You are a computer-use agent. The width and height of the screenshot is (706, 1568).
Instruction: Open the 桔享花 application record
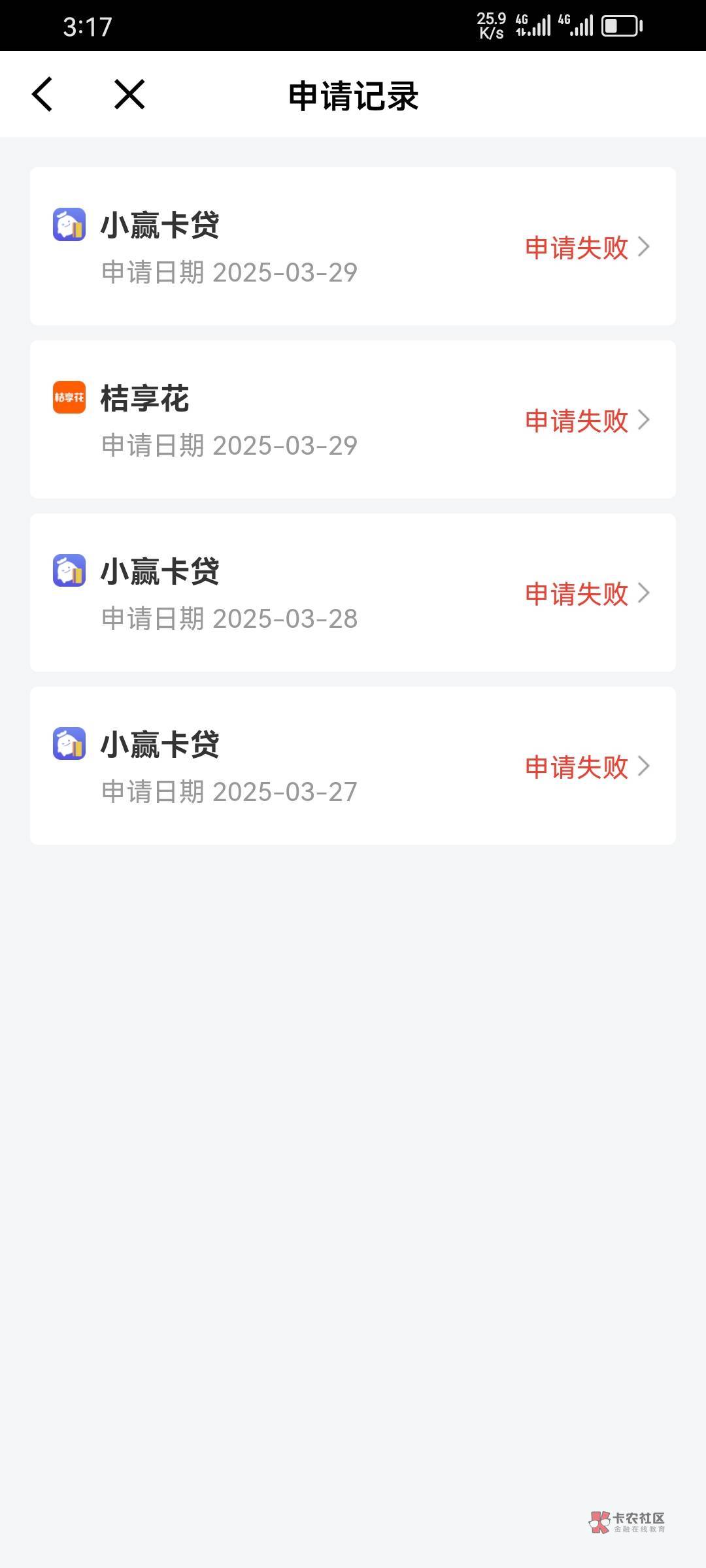coord(353,419)
